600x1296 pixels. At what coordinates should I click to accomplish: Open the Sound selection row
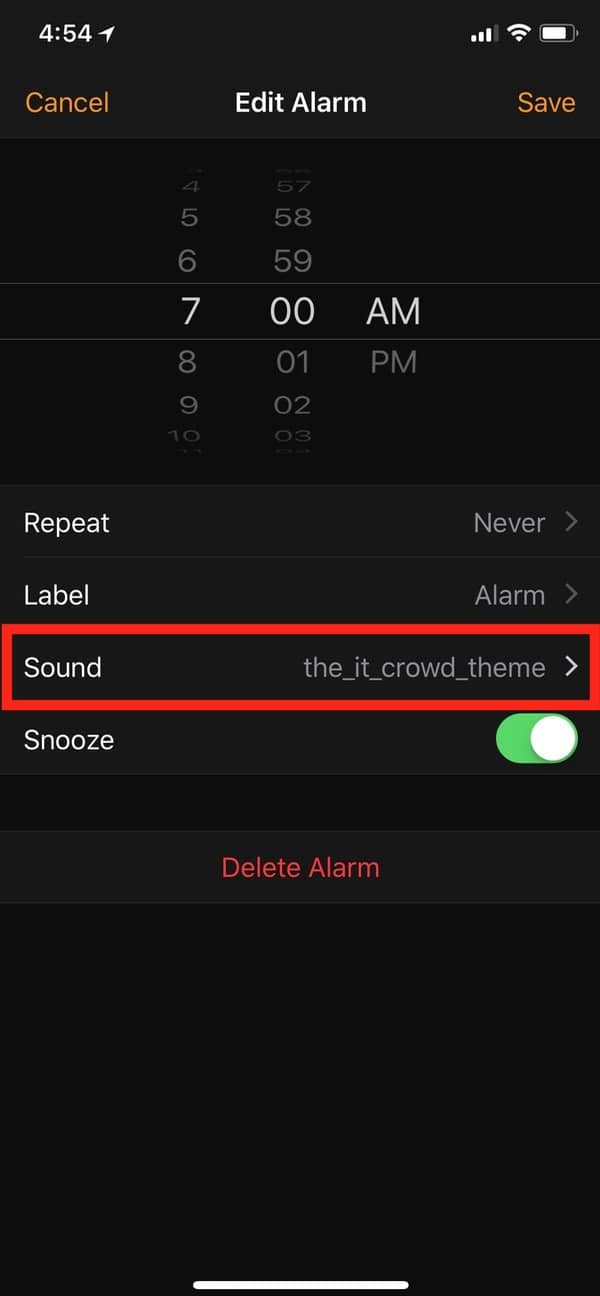300,667
